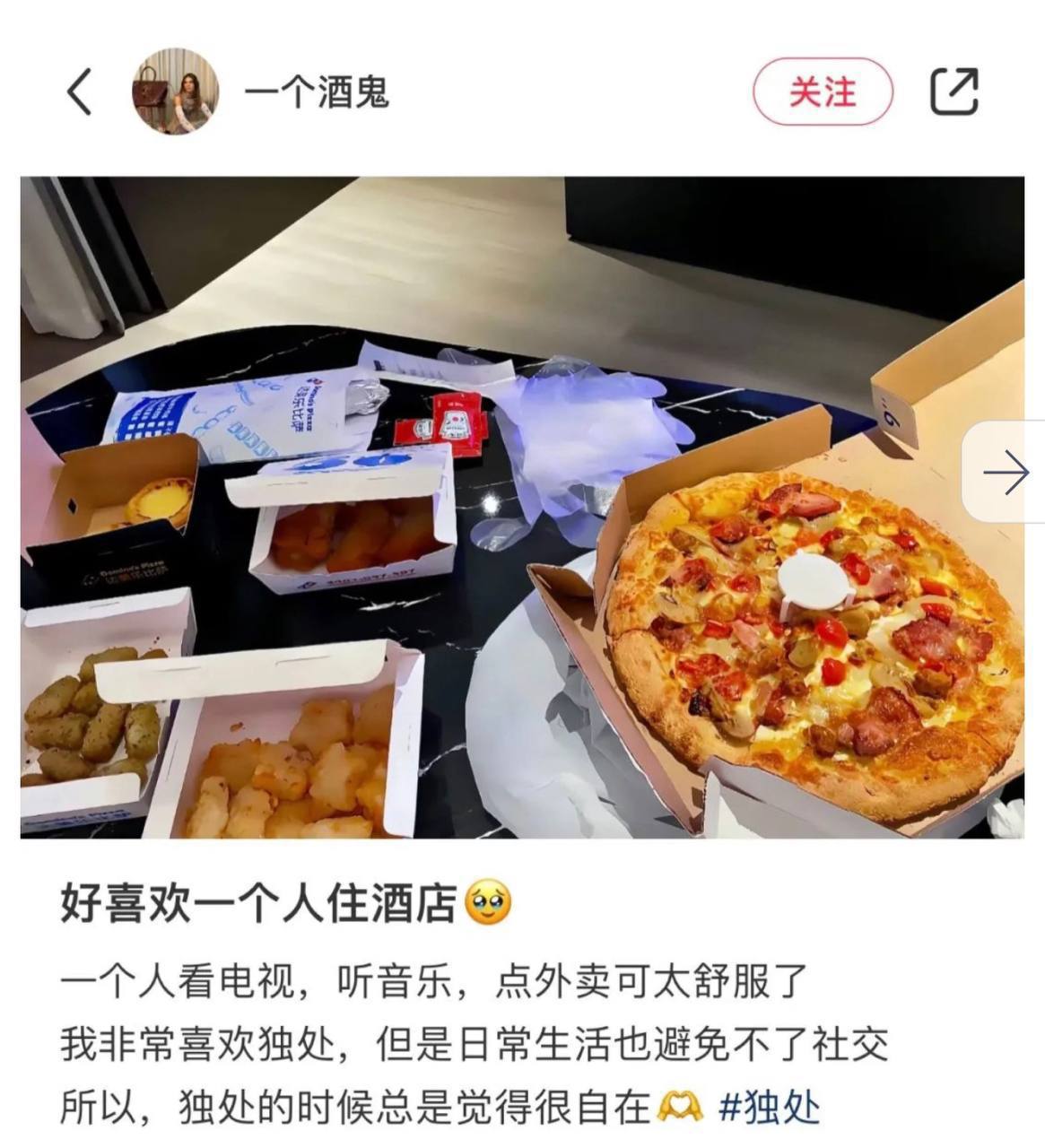The width and height of the screenshot is (1045, 1148).
Task: Follow the user via 关注 button
Action: pos(823,91)
